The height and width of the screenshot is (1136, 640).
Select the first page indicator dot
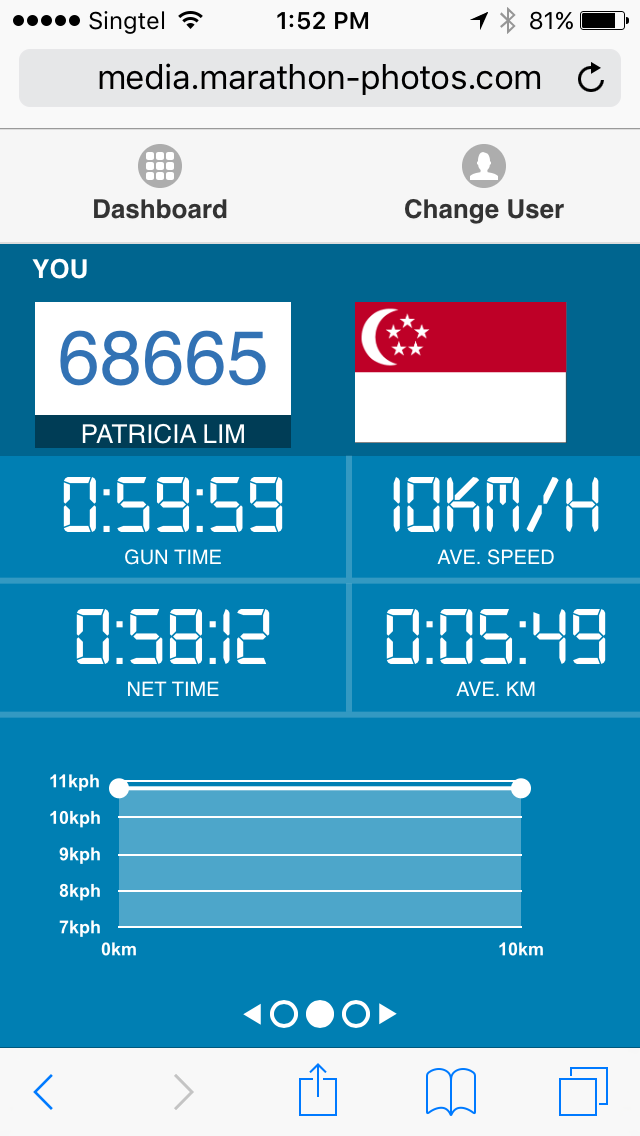point(284,1014)
